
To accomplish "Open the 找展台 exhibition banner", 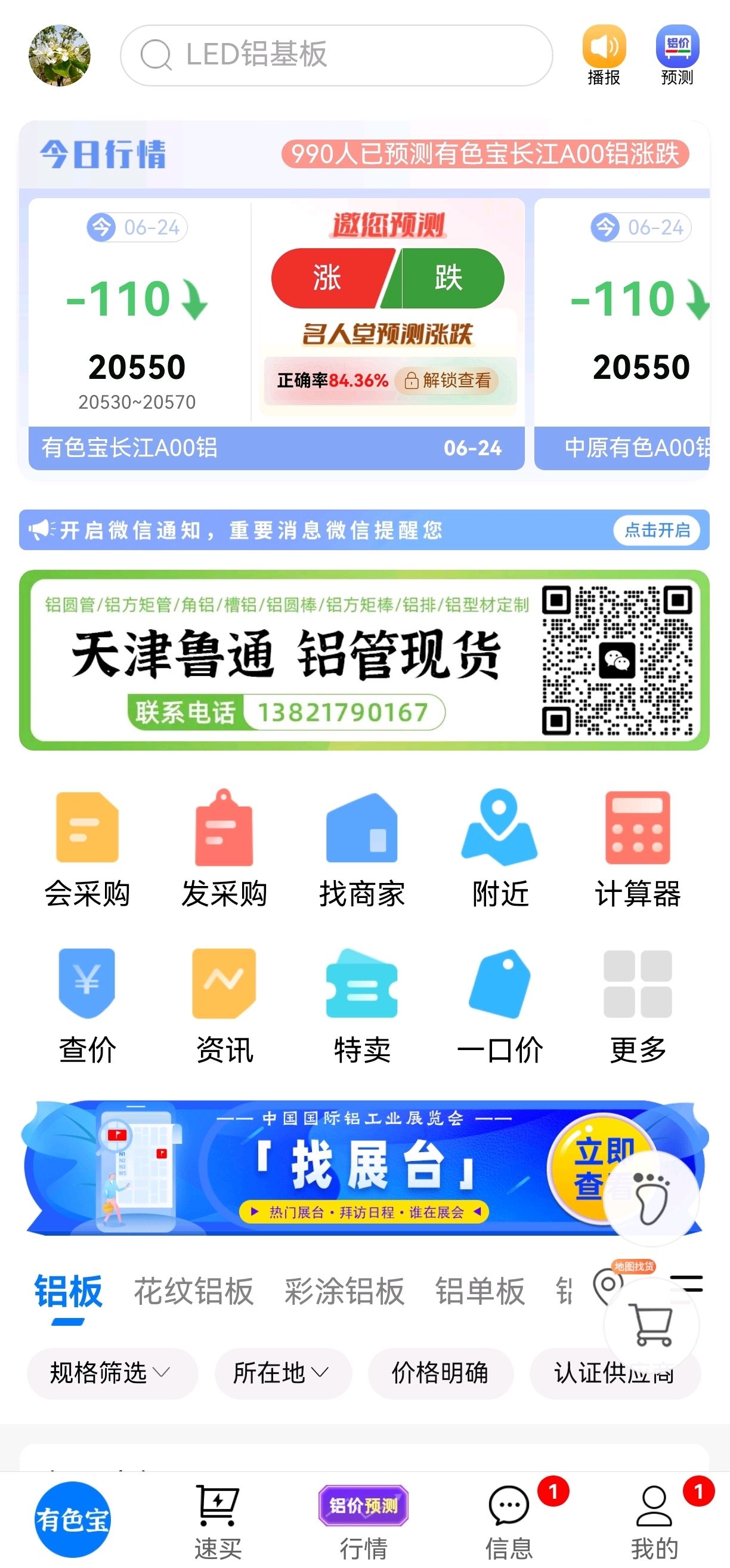I will tap(364, 1166).
